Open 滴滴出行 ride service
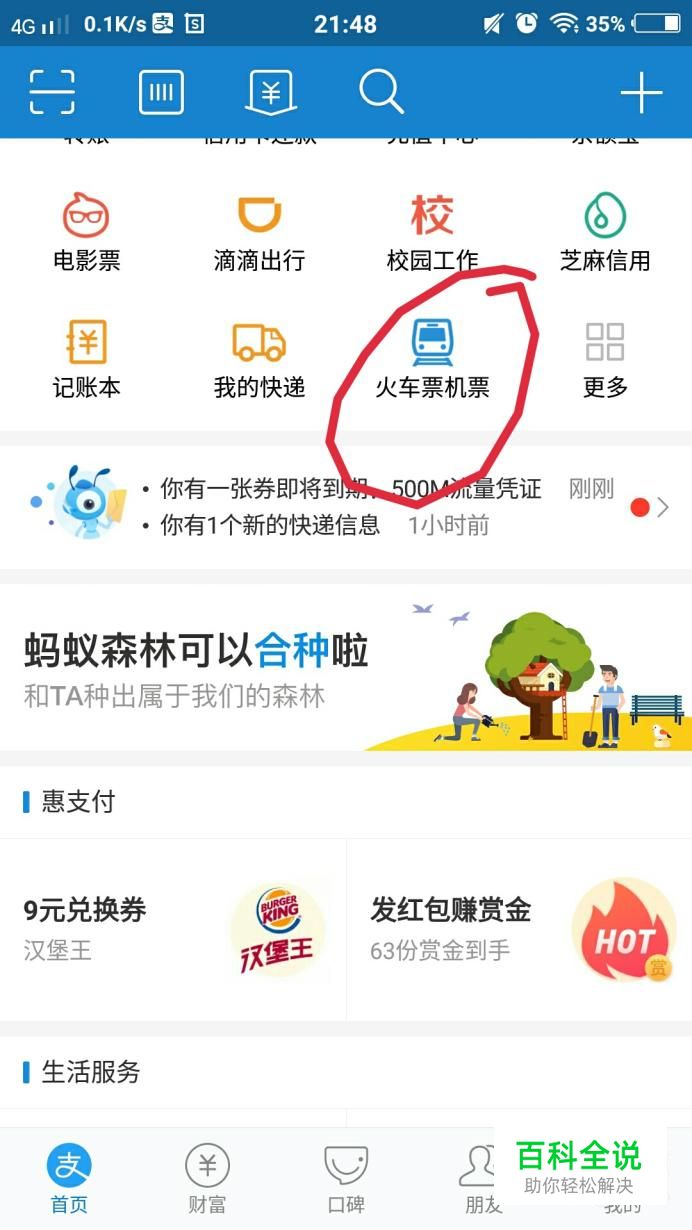 click(x=259, y=232)
